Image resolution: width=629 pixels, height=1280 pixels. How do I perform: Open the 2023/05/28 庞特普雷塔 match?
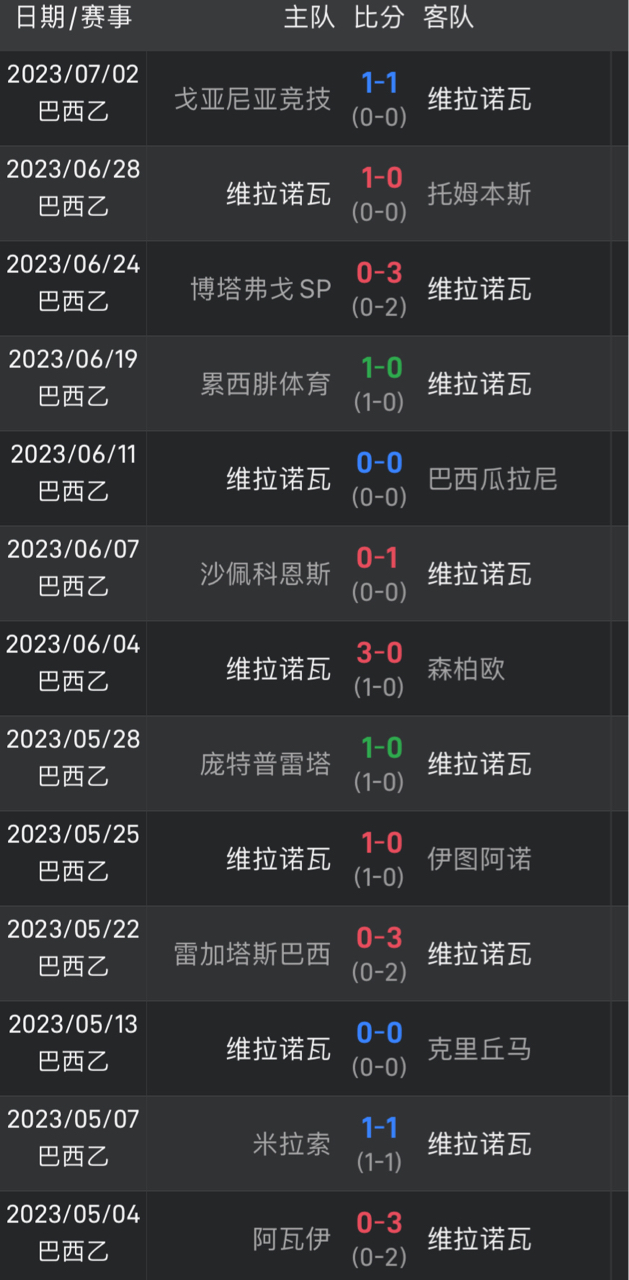[x=314, y=763]
